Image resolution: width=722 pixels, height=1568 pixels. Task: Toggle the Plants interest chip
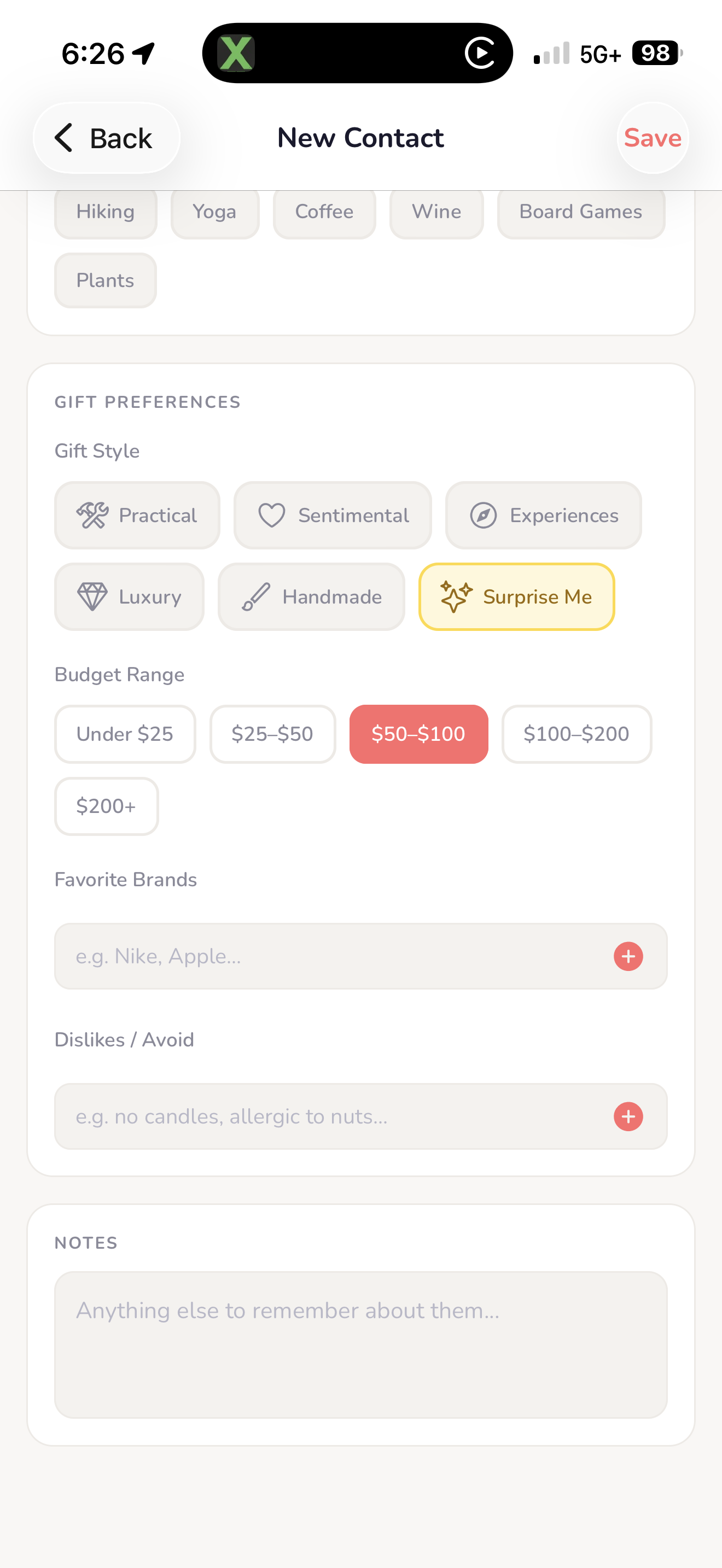pyautogui.click(x=104, y=280)
